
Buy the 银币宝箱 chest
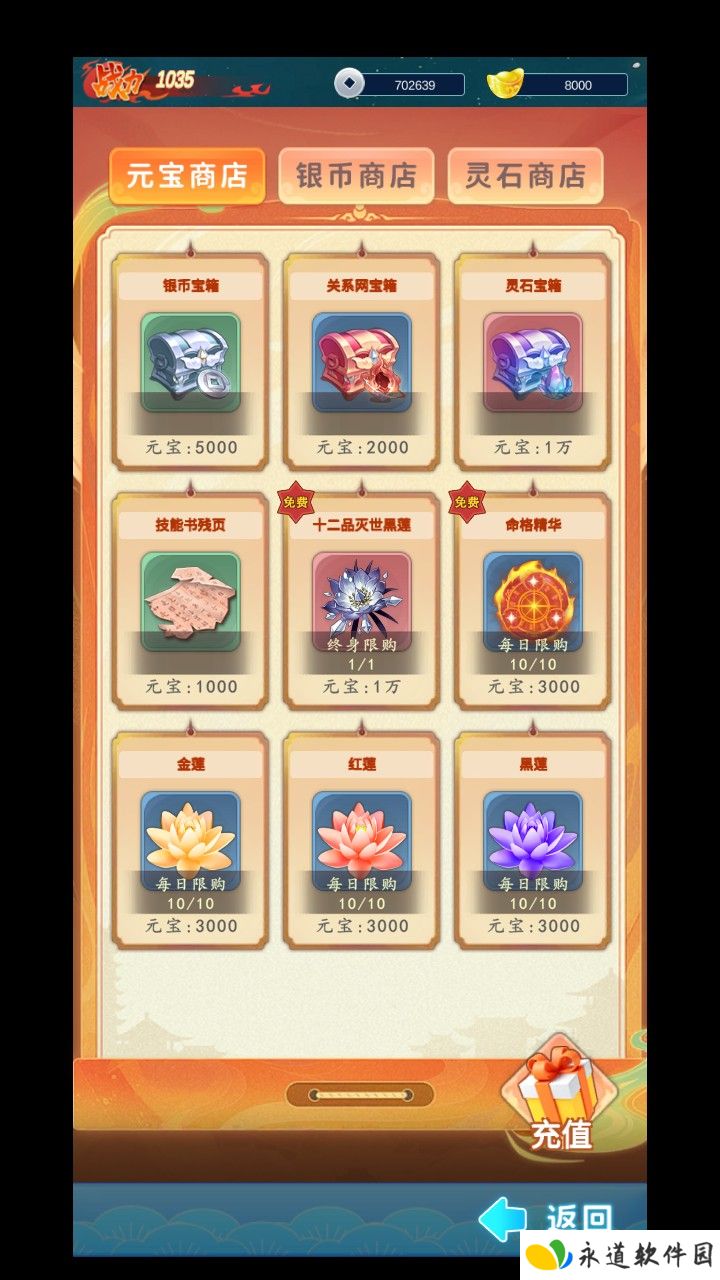pos(190,362)
